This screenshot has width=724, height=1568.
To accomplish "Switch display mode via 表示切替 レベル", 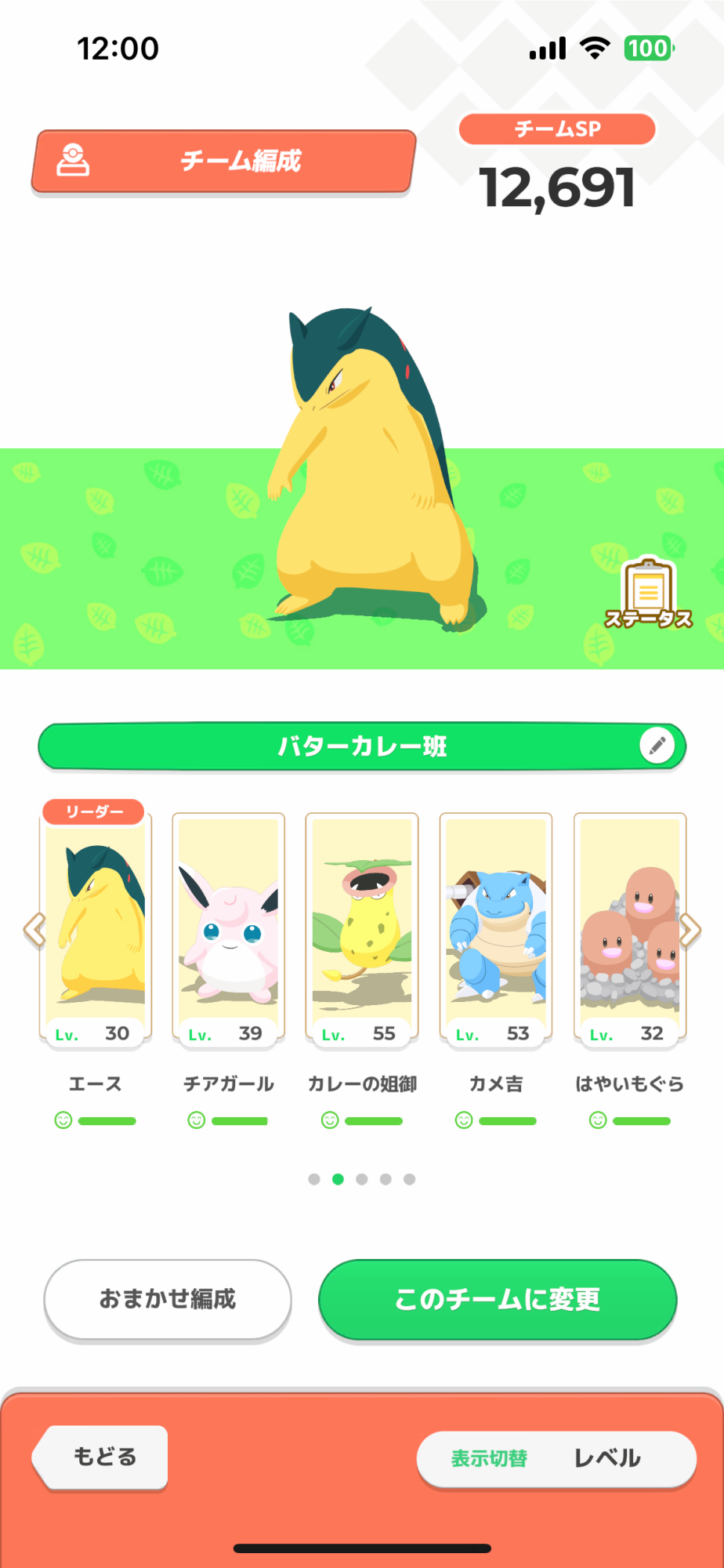I will point(556,1458).
